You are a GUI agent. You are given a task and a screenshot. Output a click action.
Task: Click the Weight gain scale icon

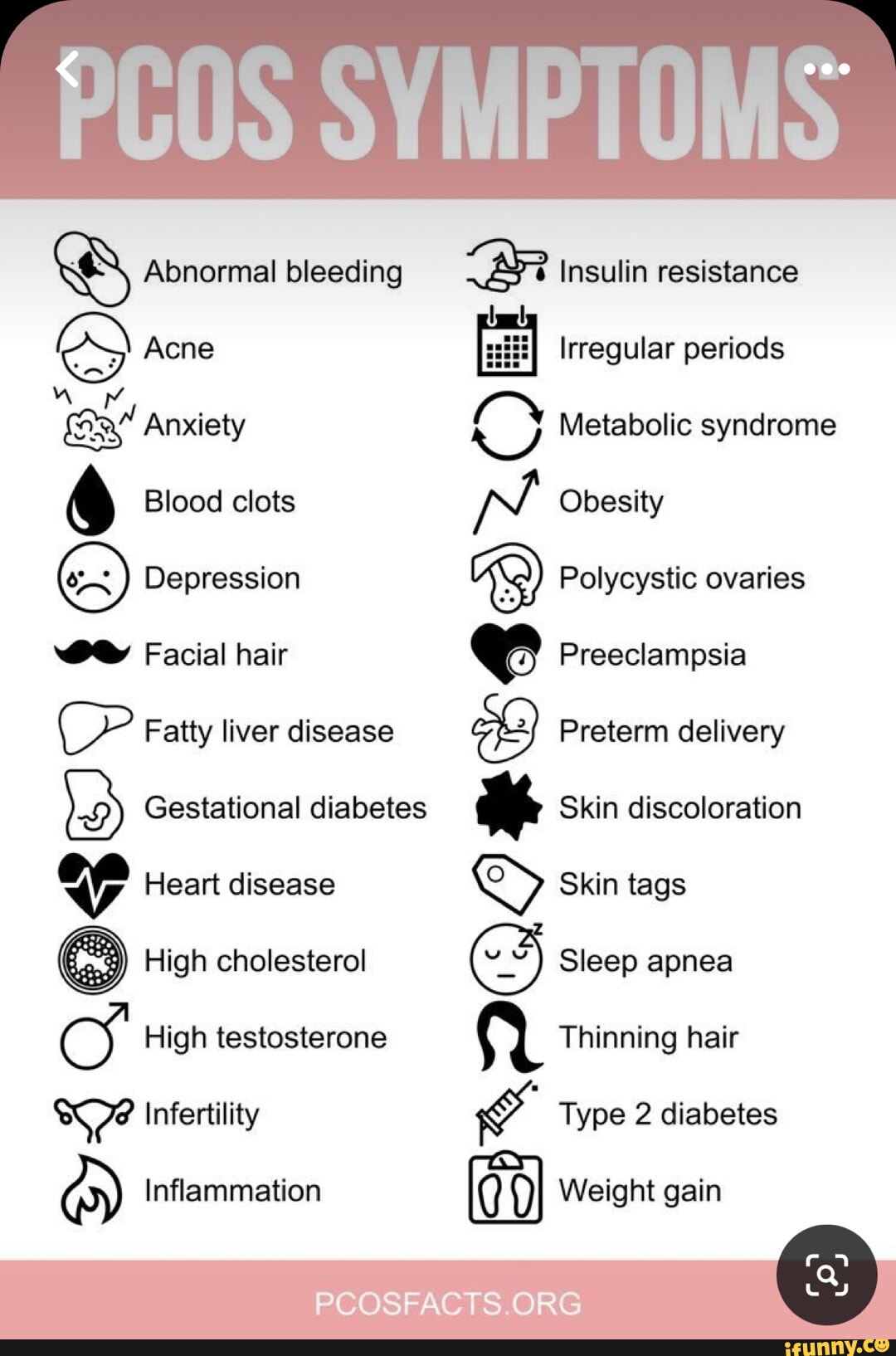504,1190
